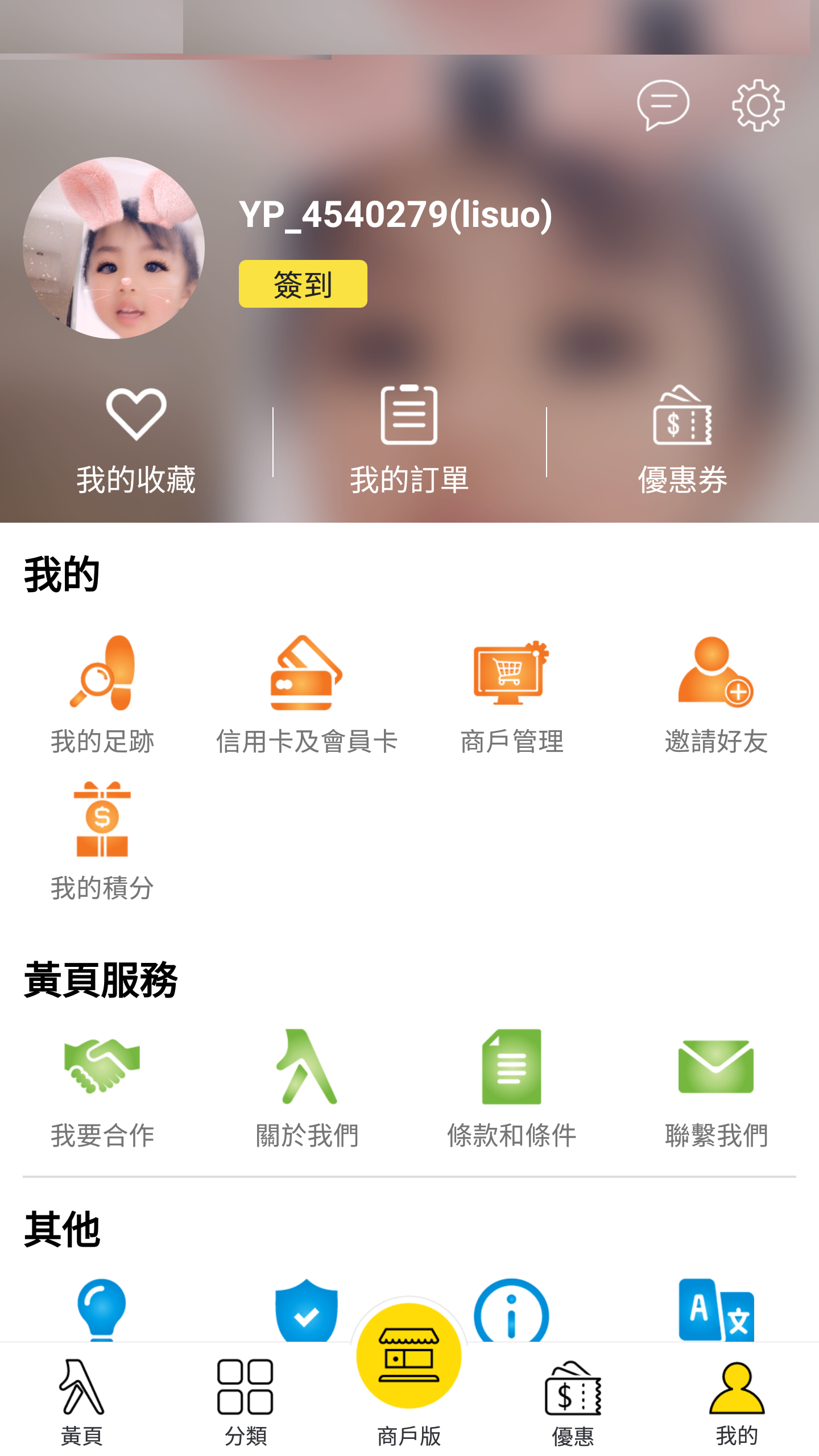819x1456 pixels.
Task: Open 關於我們 about us
Action: pyautogui.click(x=307, y=1089)
